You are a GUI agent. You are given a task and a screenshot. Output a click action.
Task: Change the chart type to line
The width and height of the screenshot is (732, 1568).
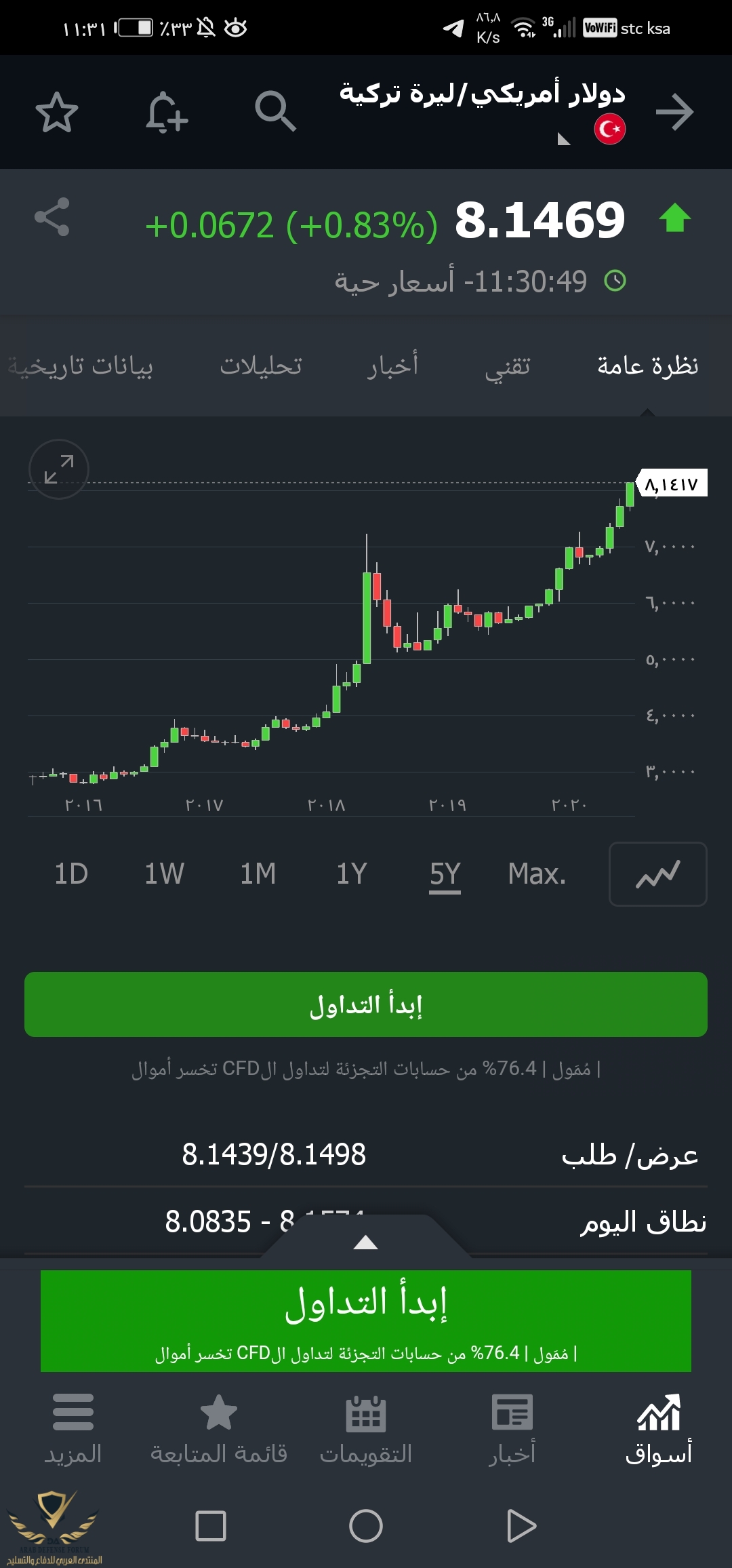(x=657, y=874)
